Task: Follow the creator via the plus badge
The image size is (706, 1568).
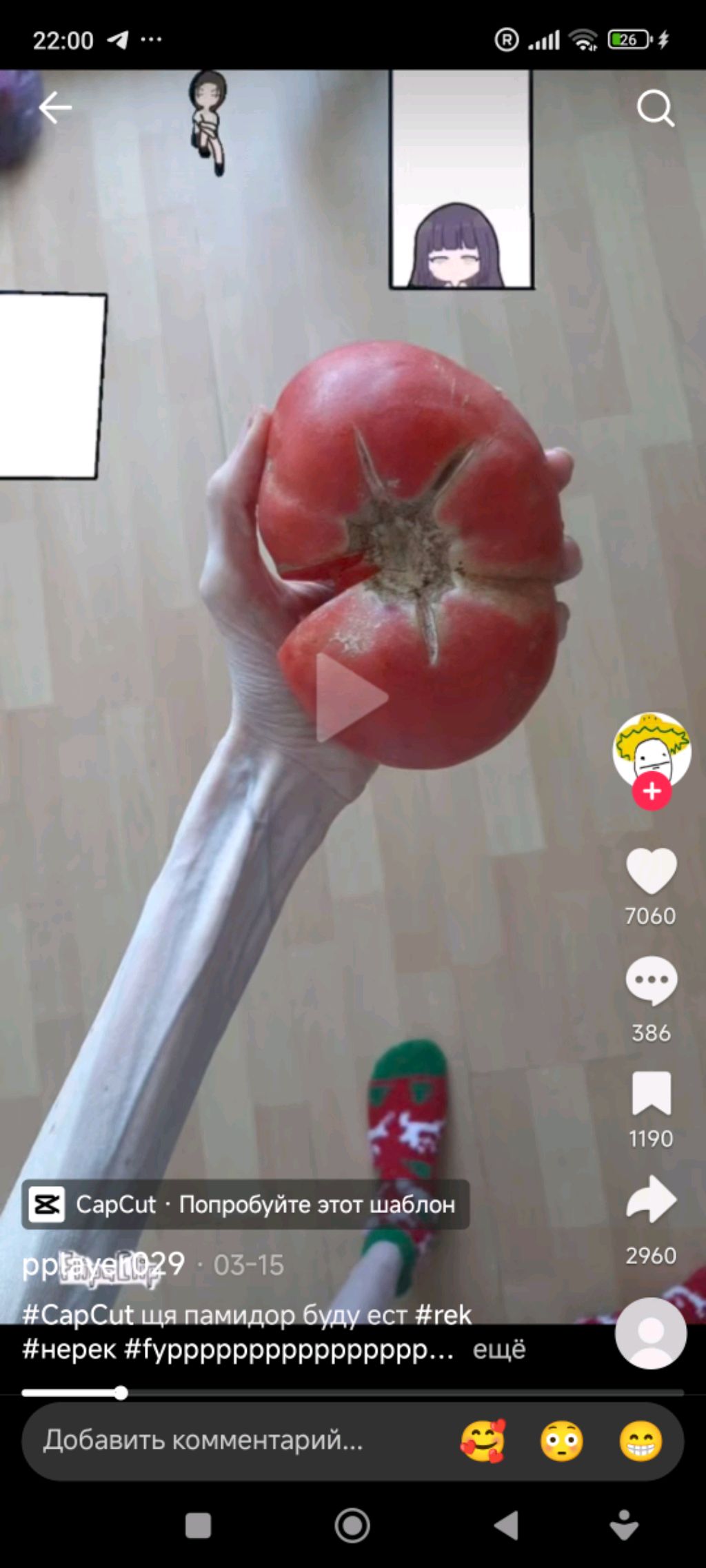Action: [652, 792]
